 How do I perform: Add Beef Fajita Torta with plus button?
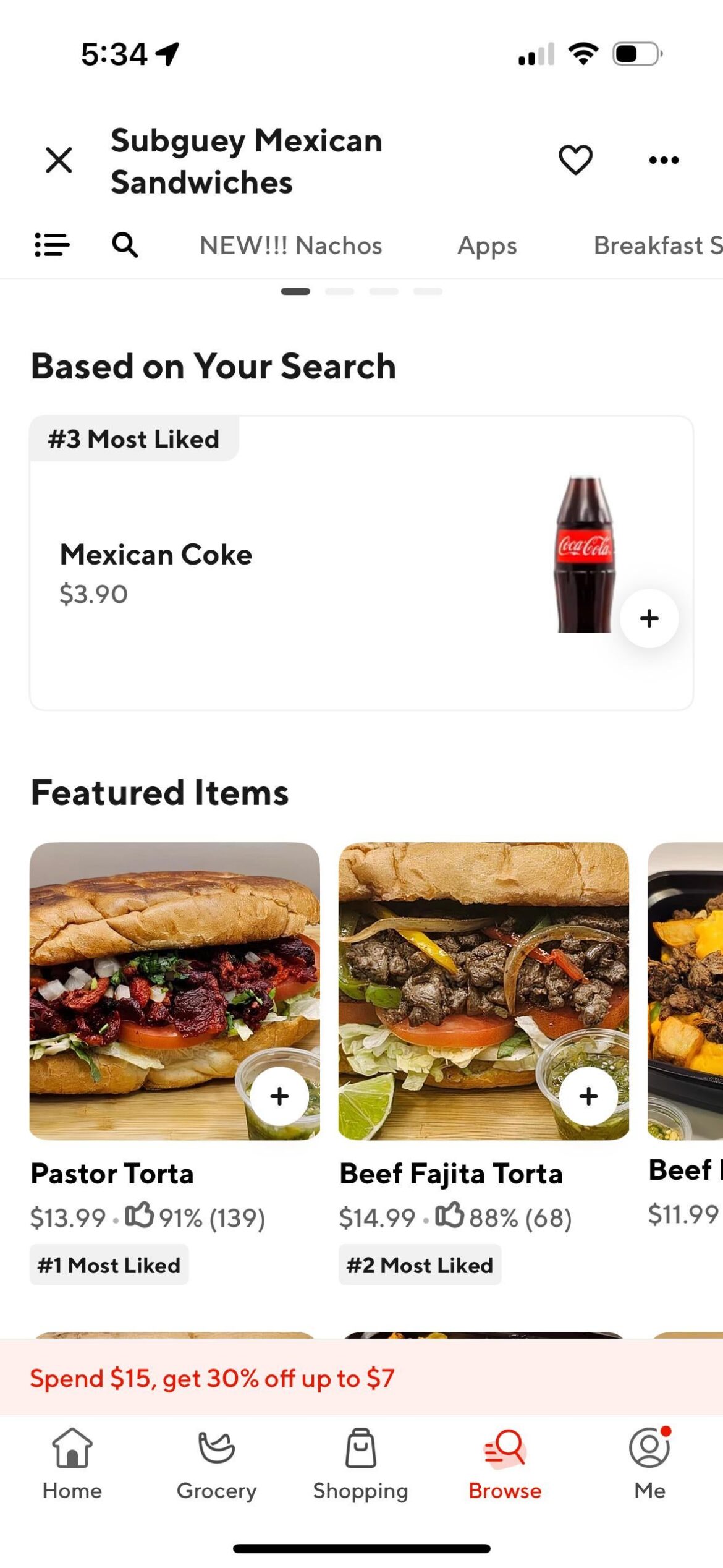pos(588,1096)
